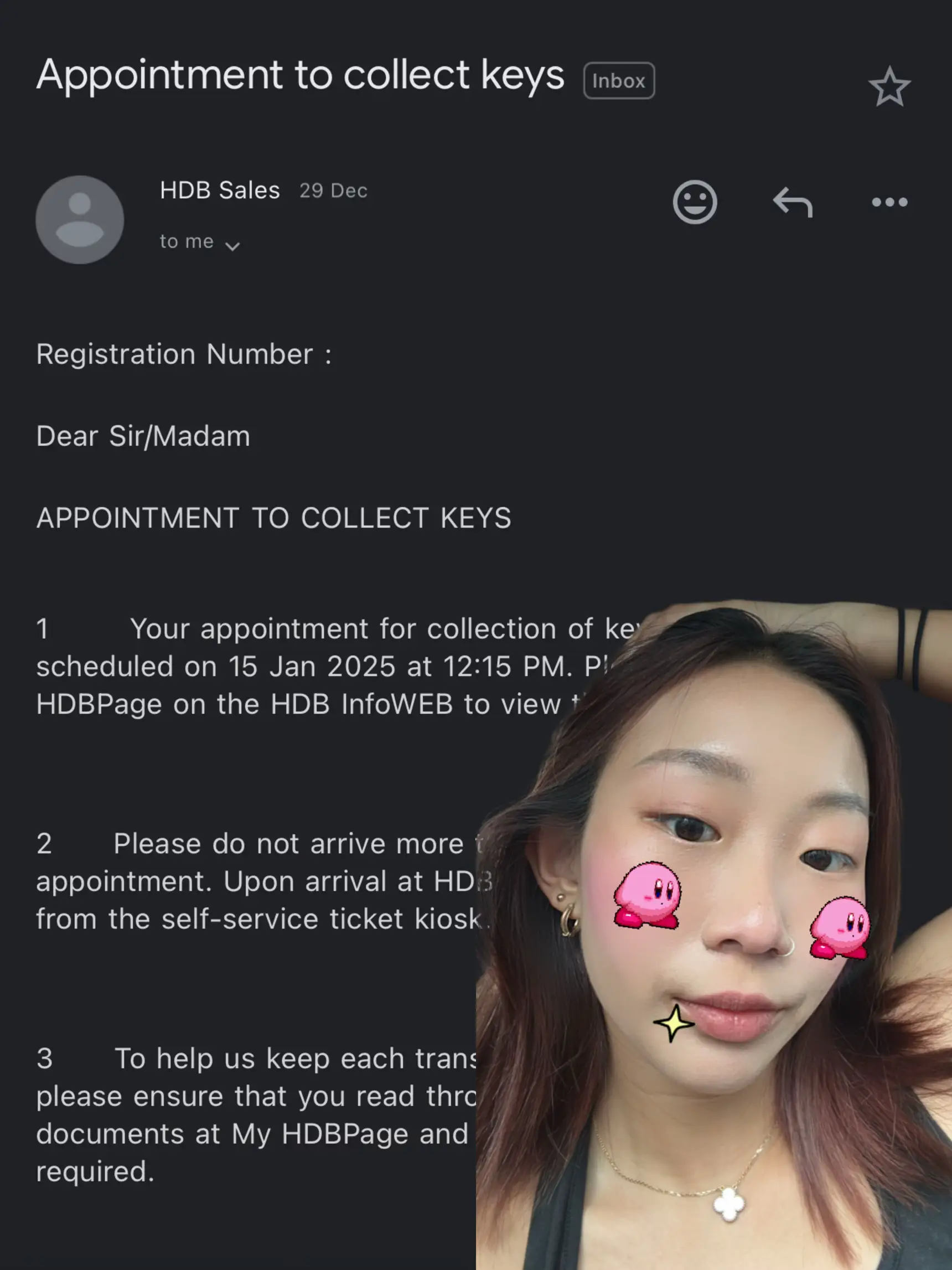Collapse sender details via the down arrow
This screenshot has width=952, height=1270.
(234, 245)
